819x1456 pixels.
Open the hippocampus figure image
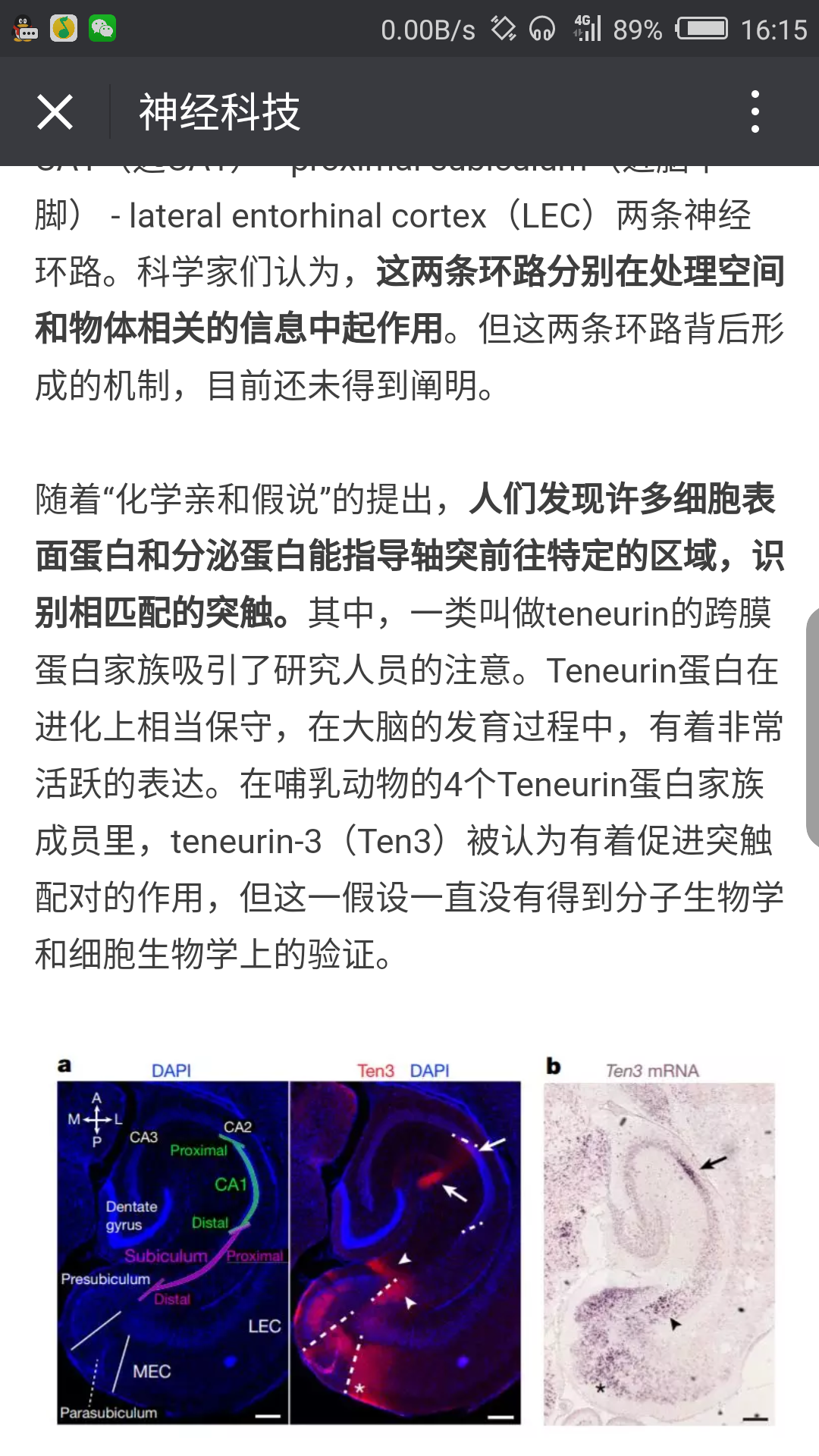pos(416,1241)
